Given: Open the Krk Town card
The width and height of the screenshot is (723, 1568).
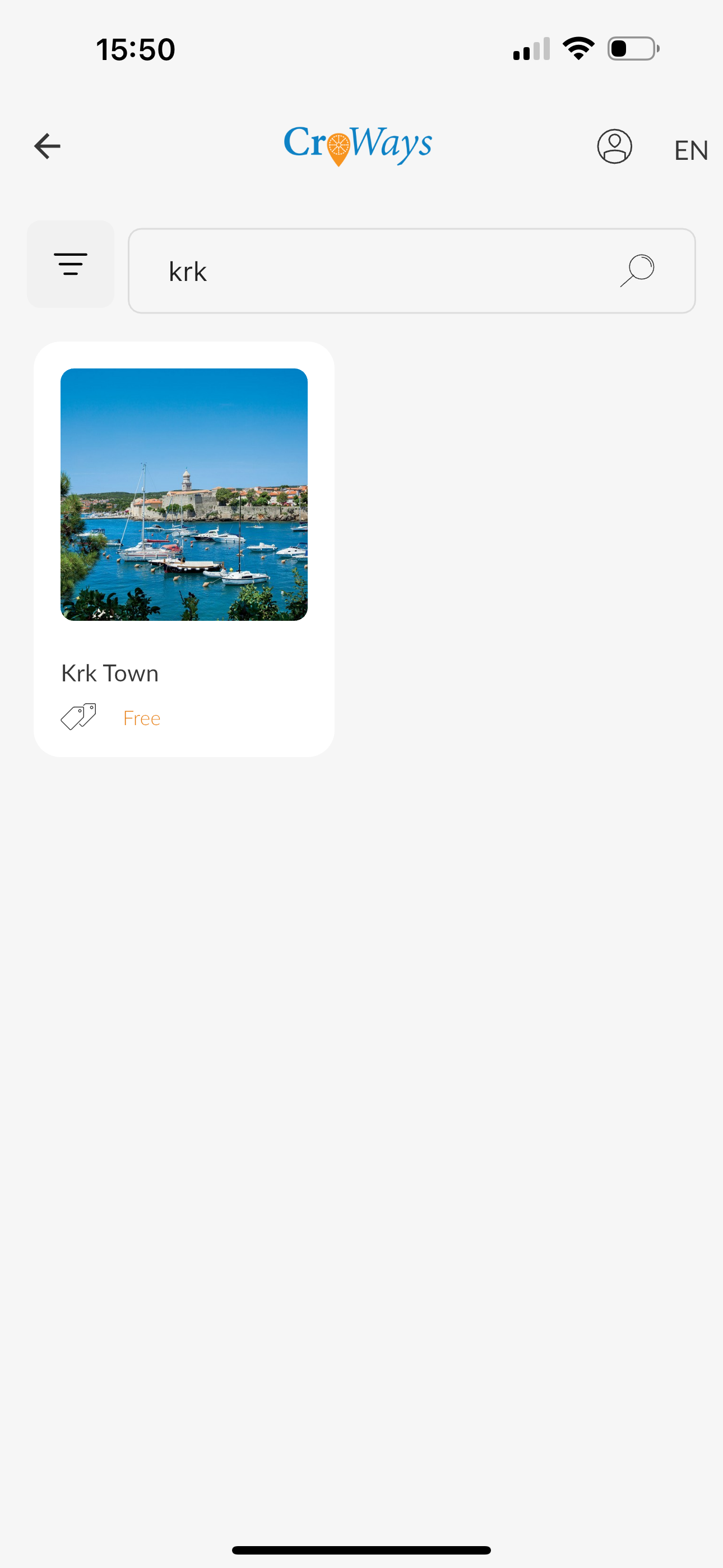Looking at the screenshot, I should [x=184, y=548].
